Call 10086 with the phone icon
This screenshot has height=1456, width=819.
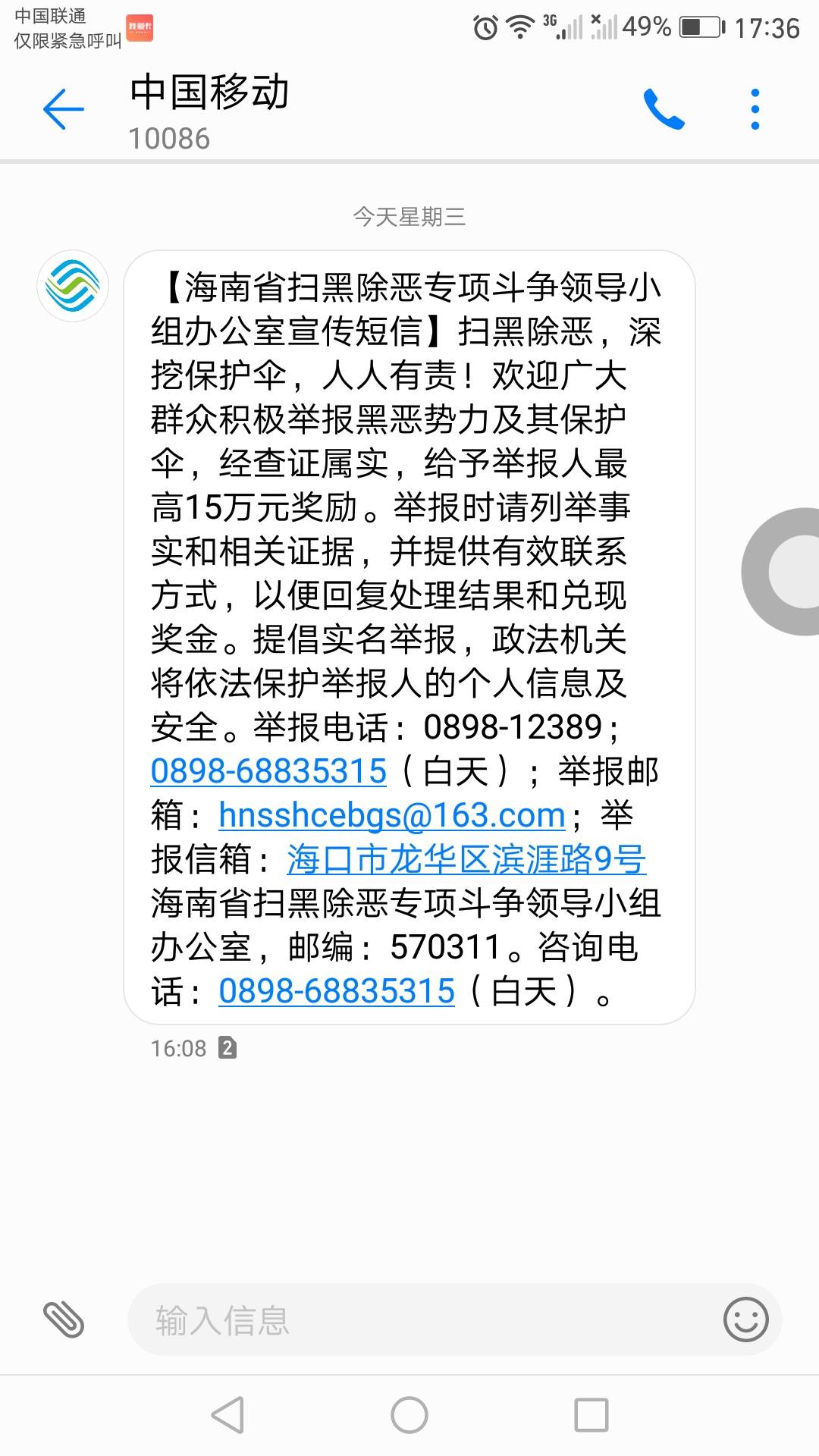click(x=664, y=109)
